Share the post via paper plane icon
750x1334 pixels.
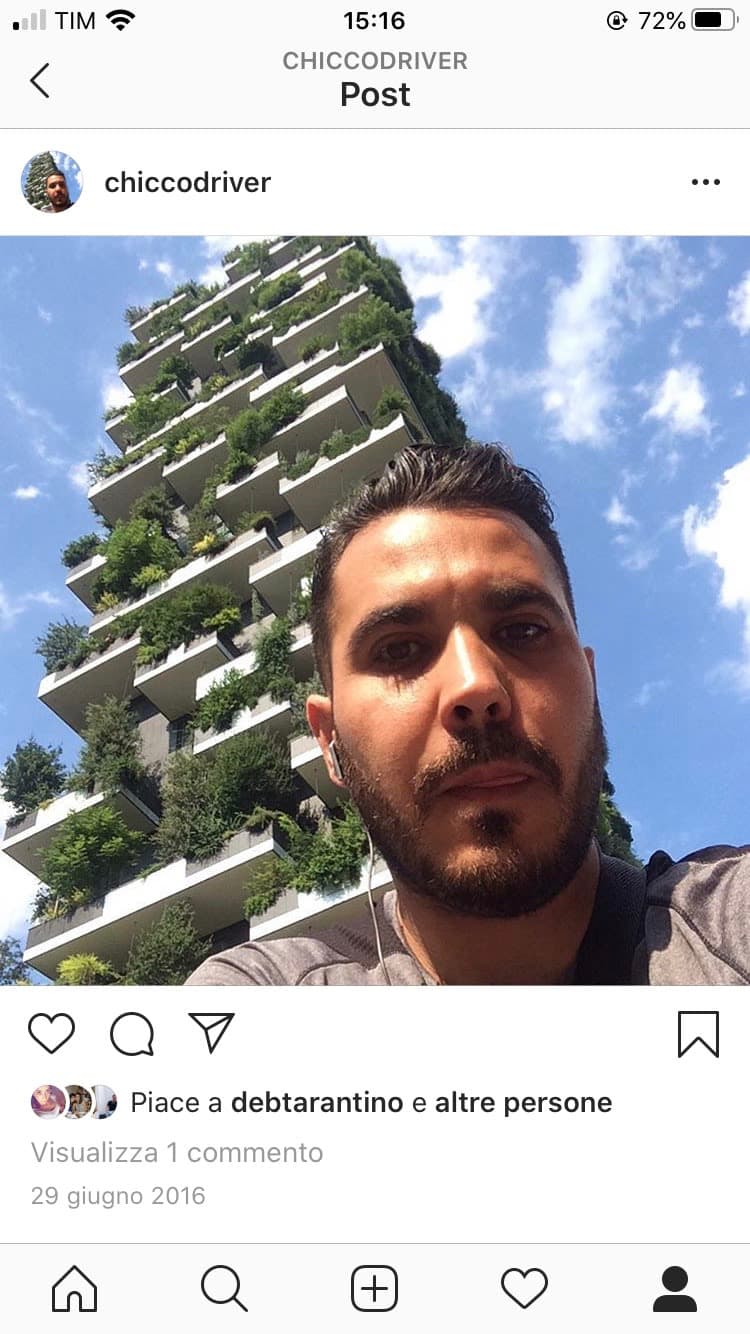211,1033
